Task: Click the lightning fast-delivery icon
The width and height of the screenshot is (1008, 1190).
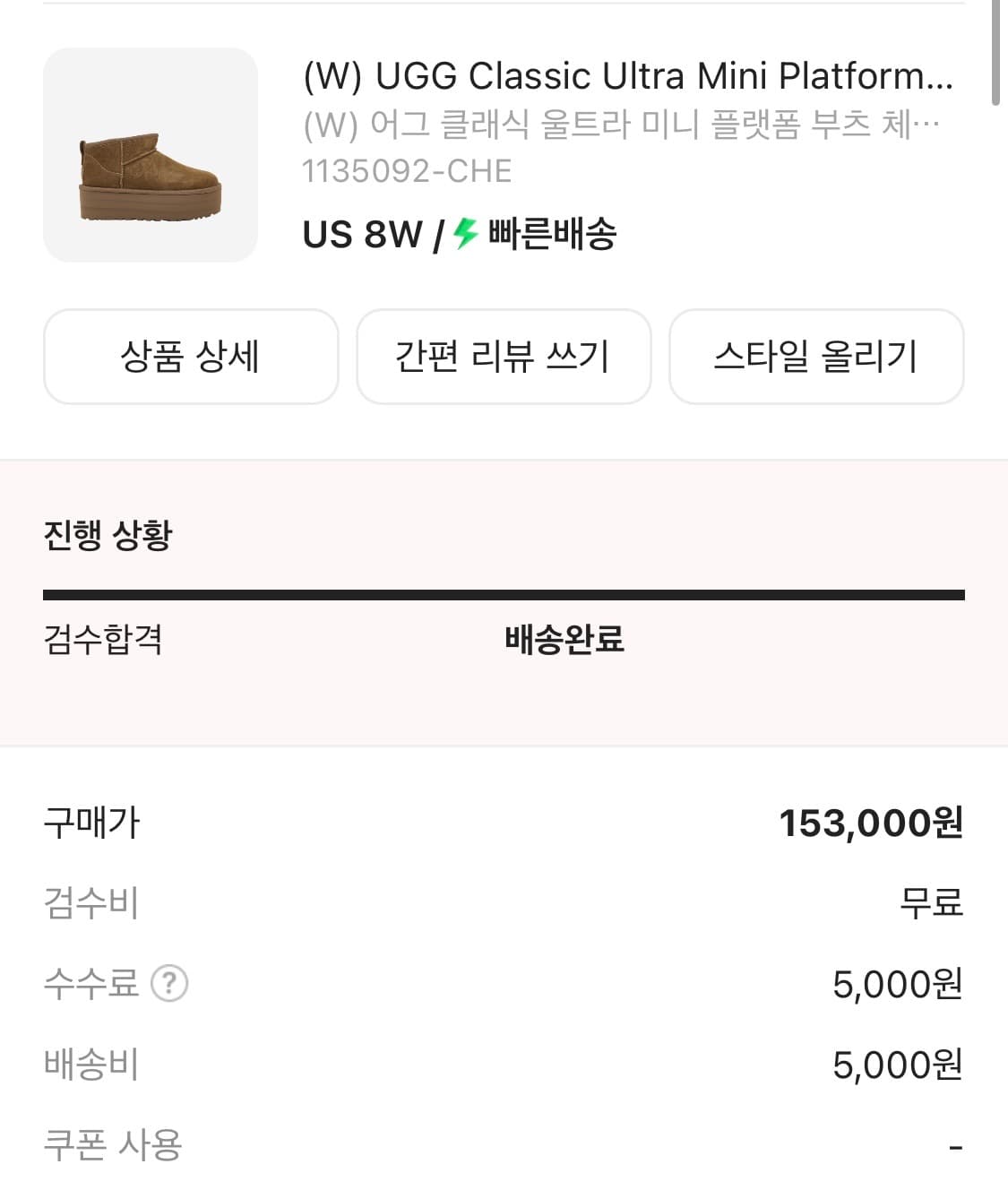Action: pos(461,235)
